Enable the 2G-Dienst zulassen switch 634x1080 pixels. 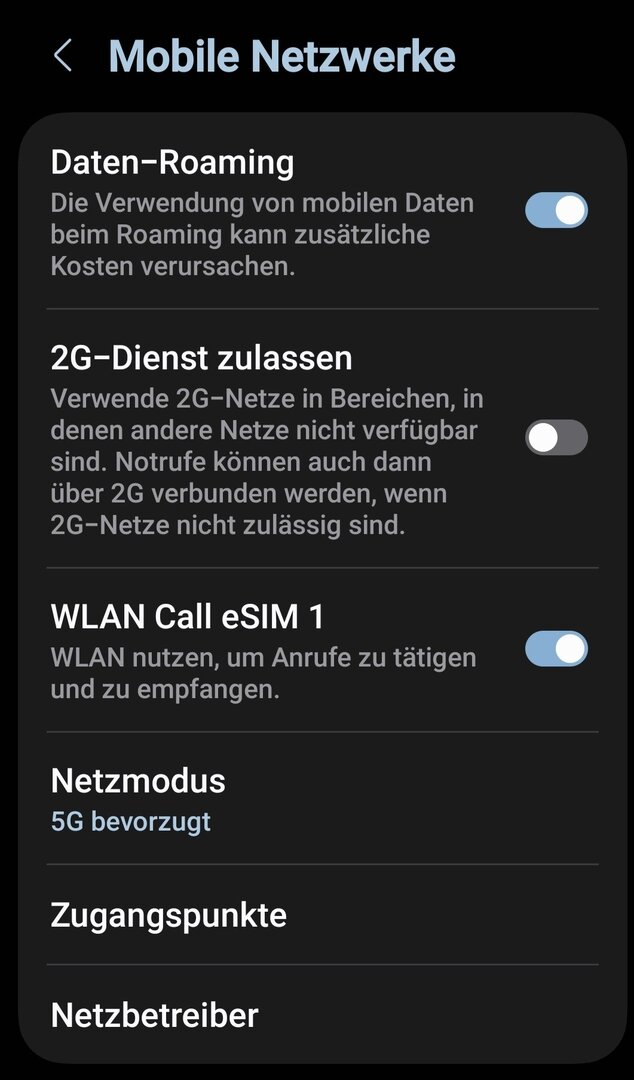pos(556,438)
